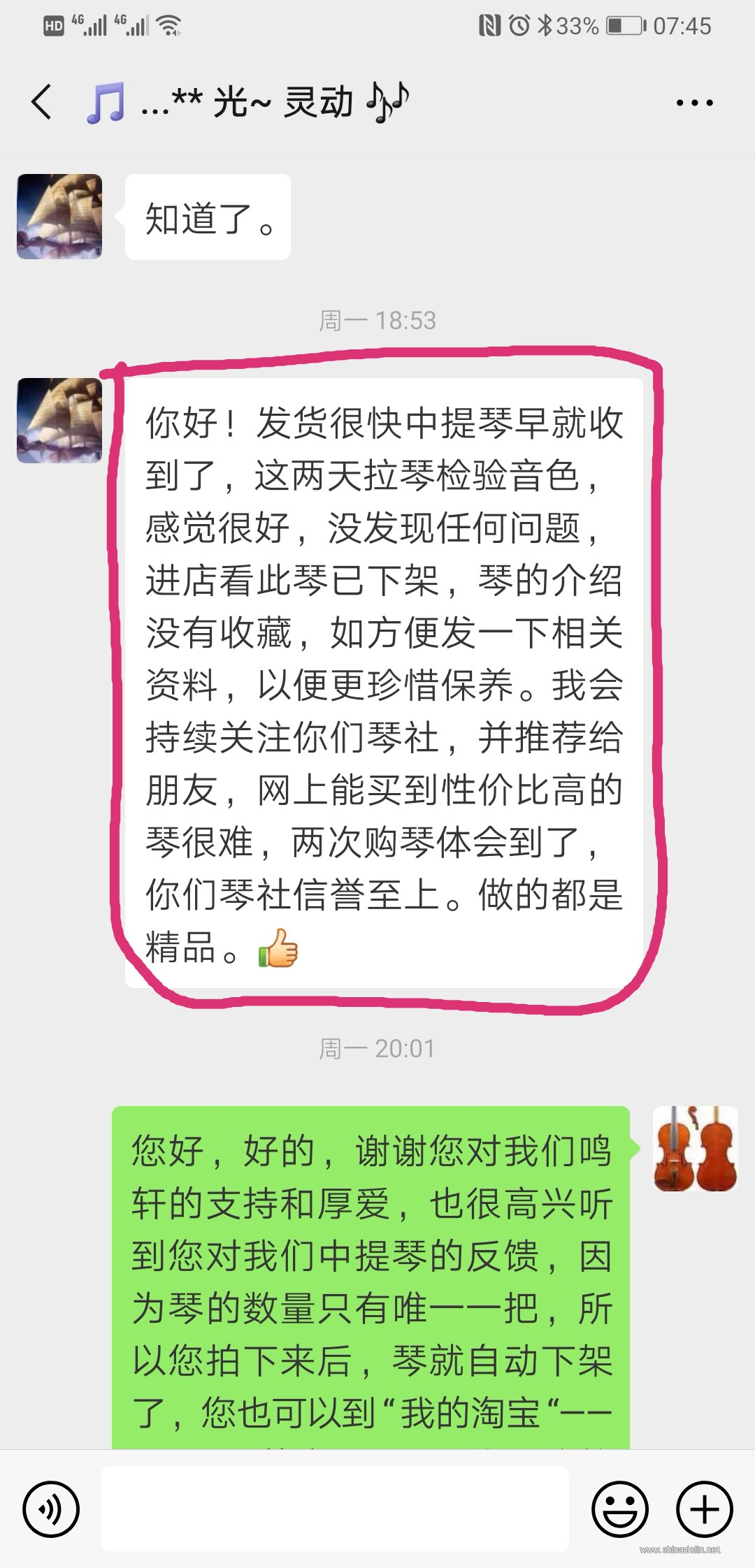
Task: Open the emoji sticker panel
Action: 620,1509
